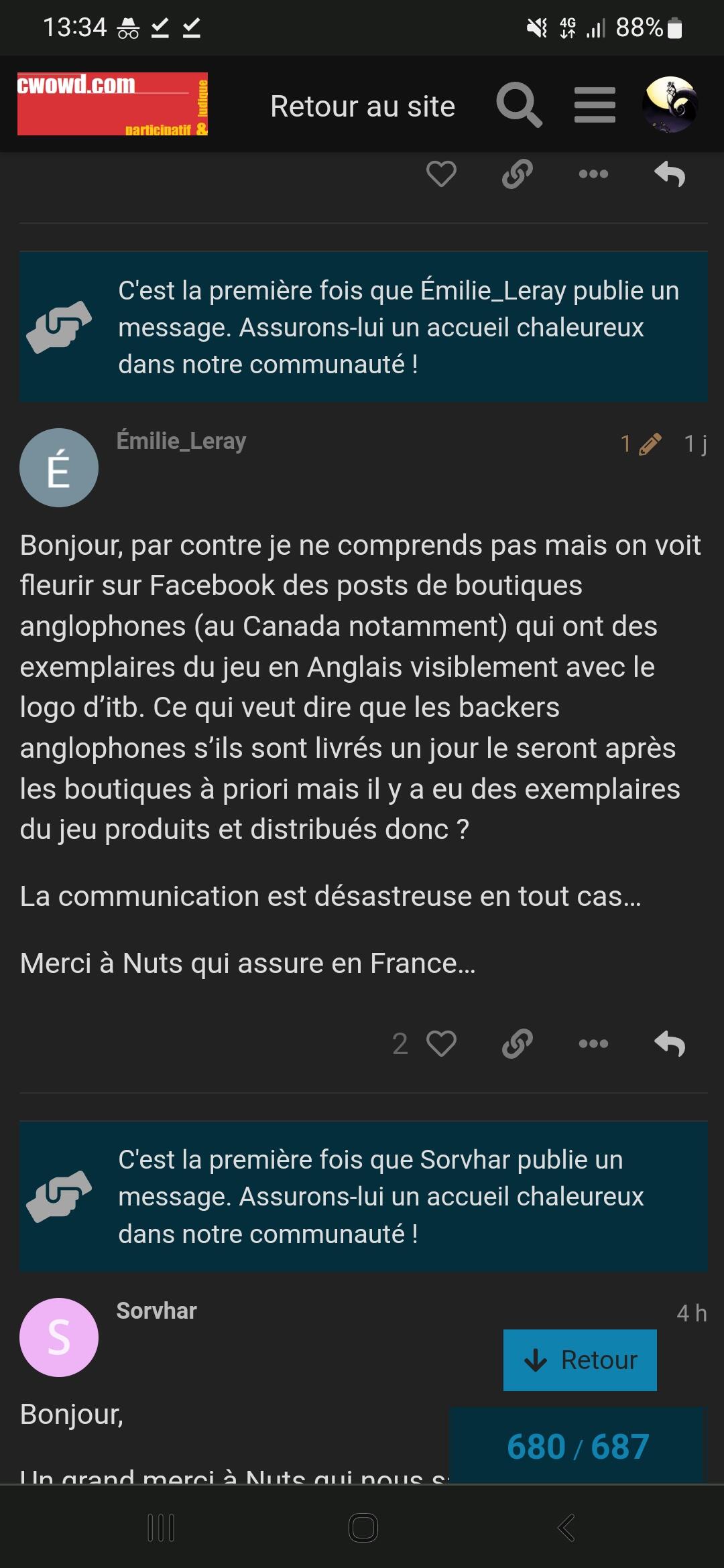Open Sorvhar's avatar
Viewport: 724px width, 1568px height.
pos(59,1337)
